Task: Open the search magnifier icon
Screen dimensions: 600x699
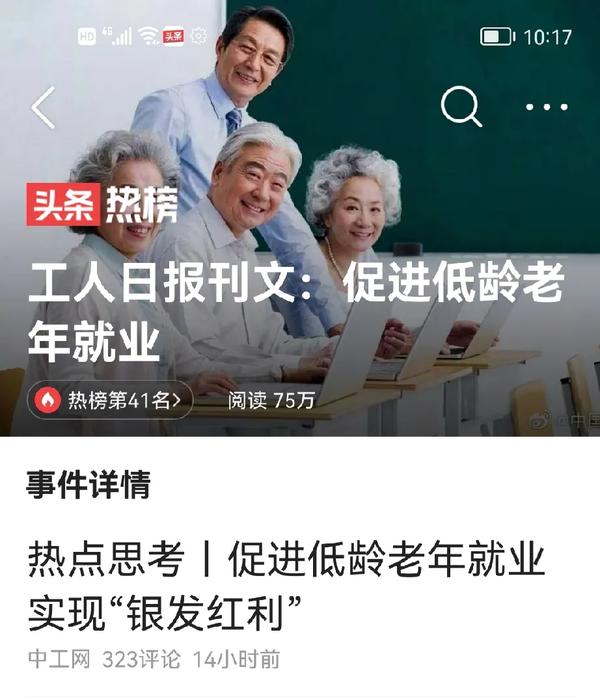Action: [461, 106]
